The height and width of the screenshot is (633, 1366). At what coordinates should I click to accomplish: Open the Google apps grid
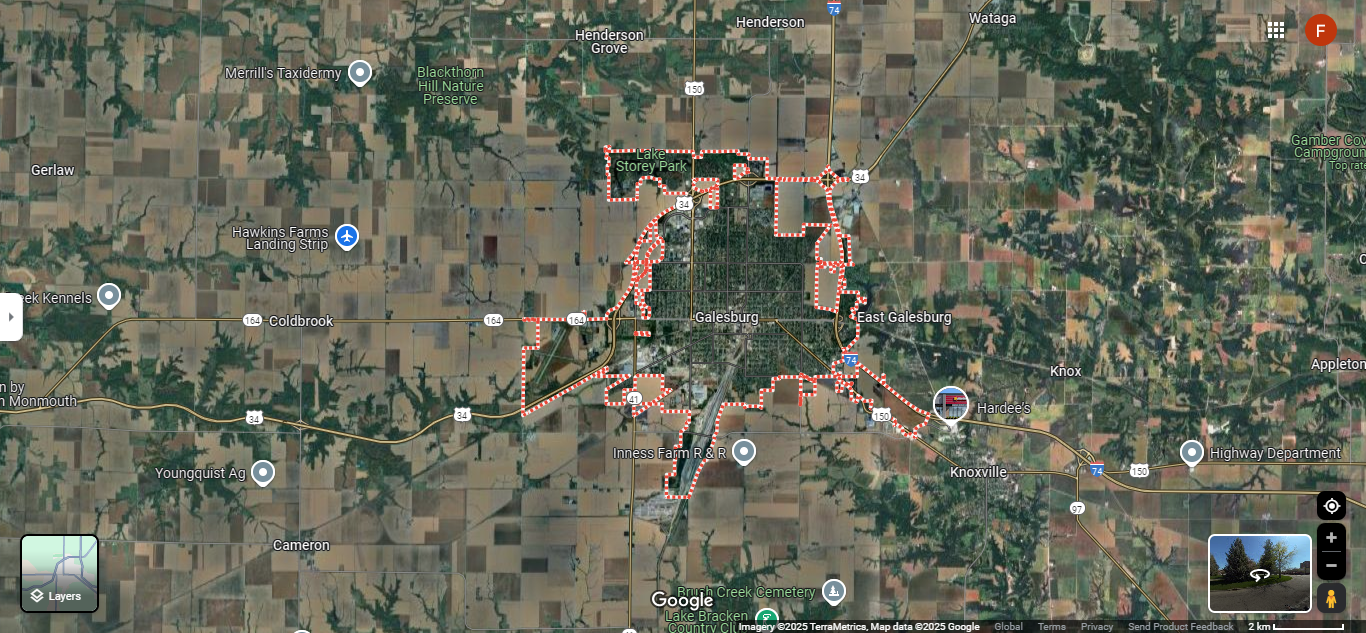click(1276, 30)
